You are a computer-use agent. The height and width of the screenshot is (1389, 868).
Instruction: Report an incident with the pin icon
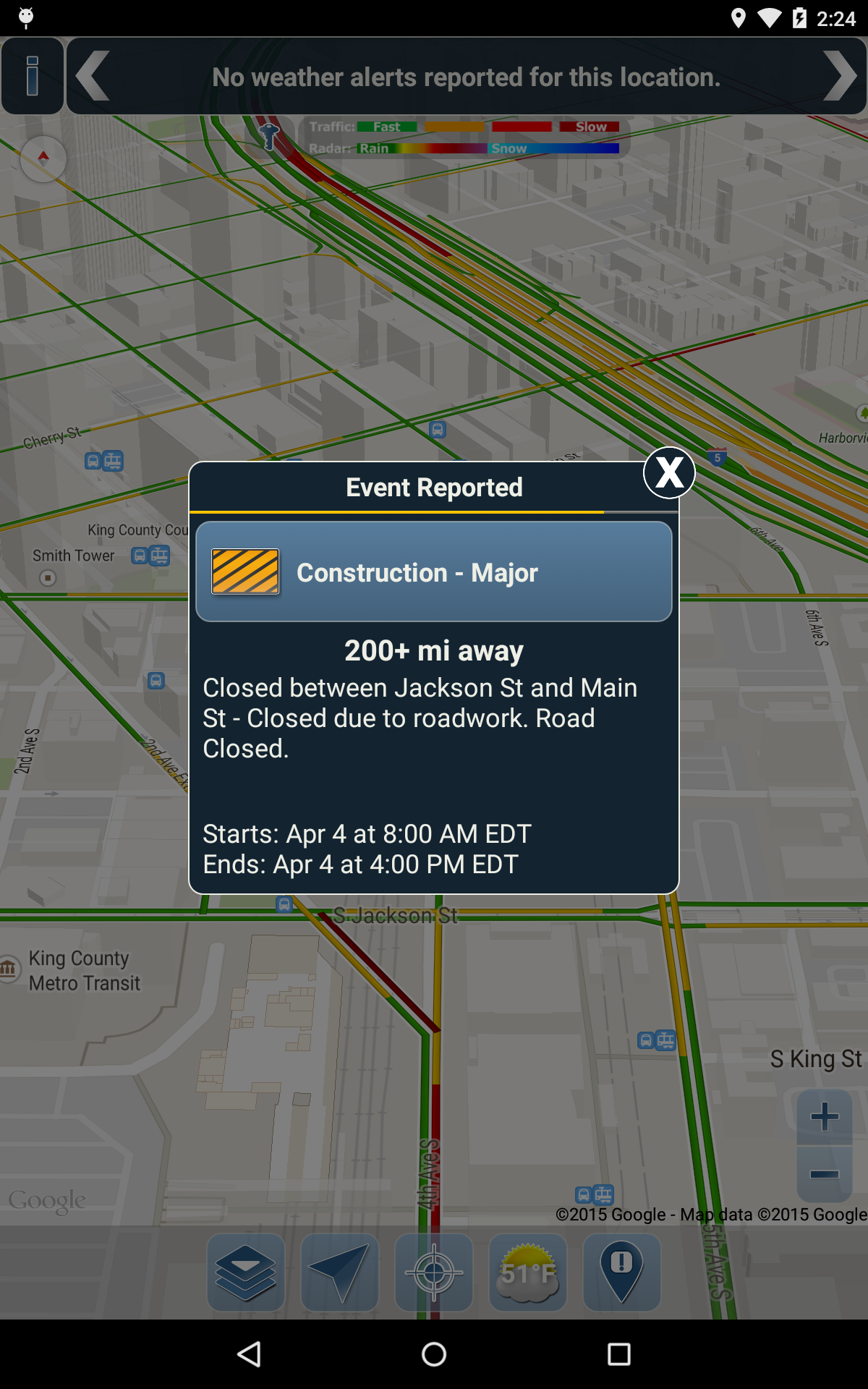pos(622,1273)
